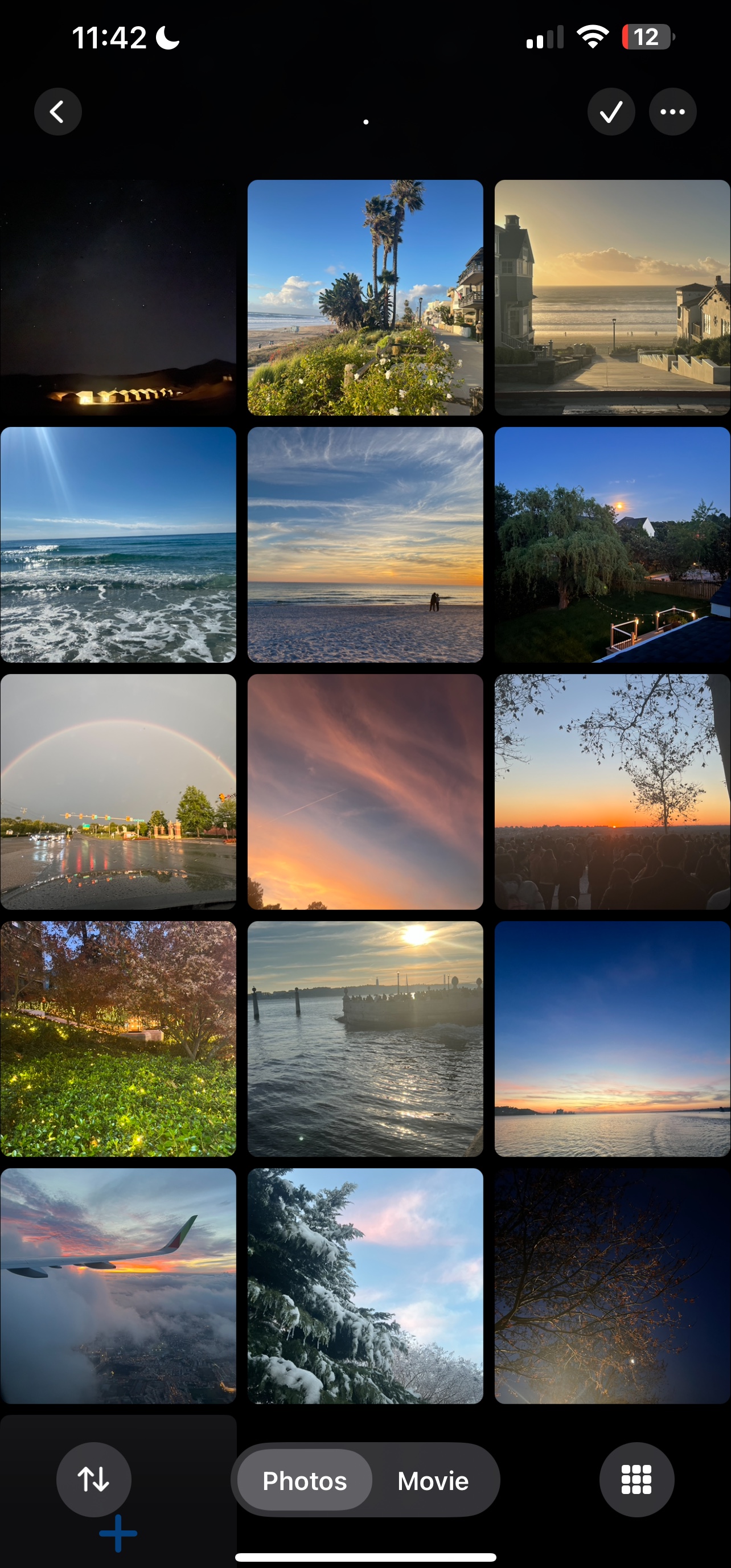Open the three-dot more options menu
The image size is (731, 1568).
point(672,112)
